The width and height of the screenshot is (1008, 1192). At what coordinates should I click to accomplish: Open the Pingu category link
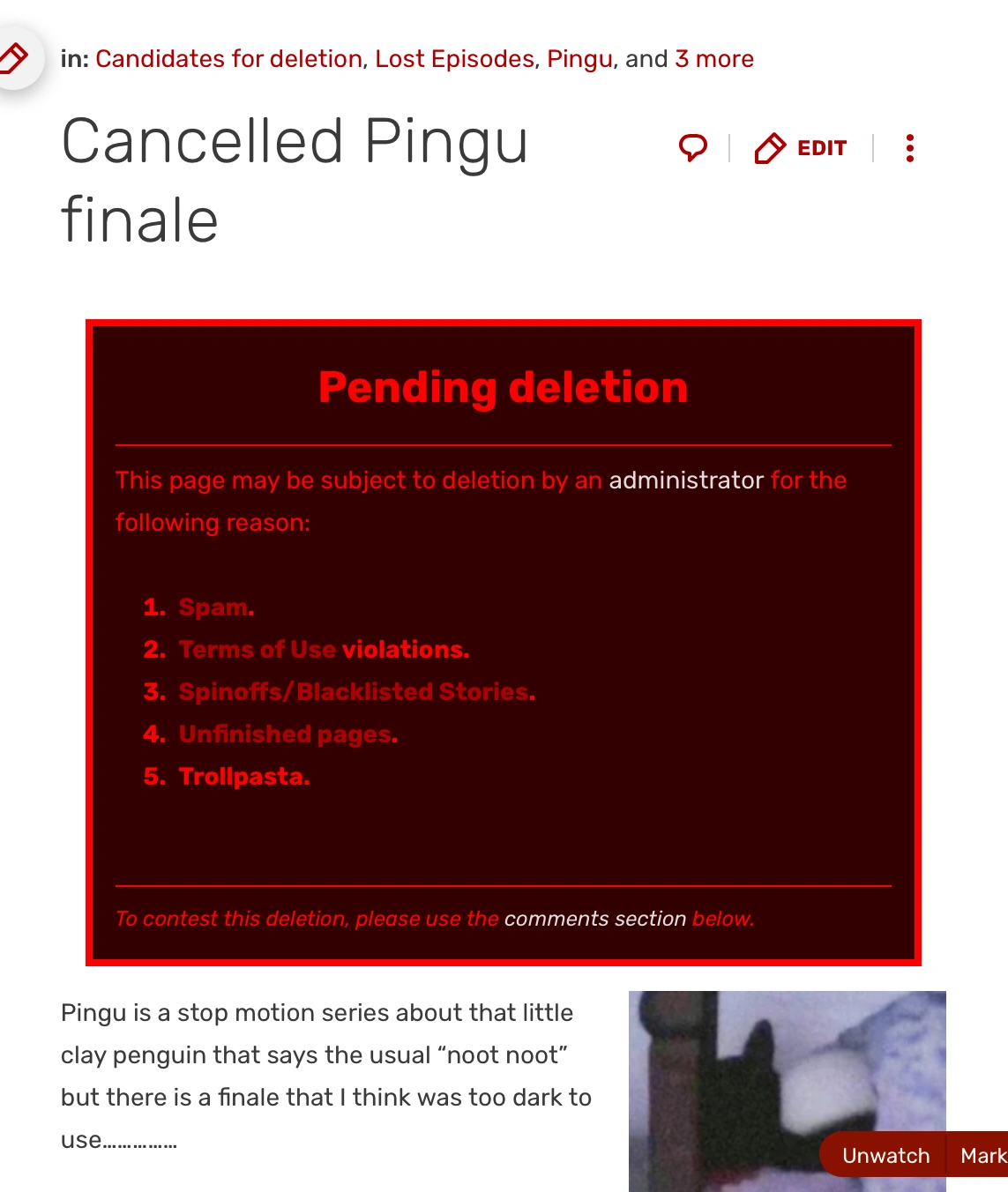579,59
